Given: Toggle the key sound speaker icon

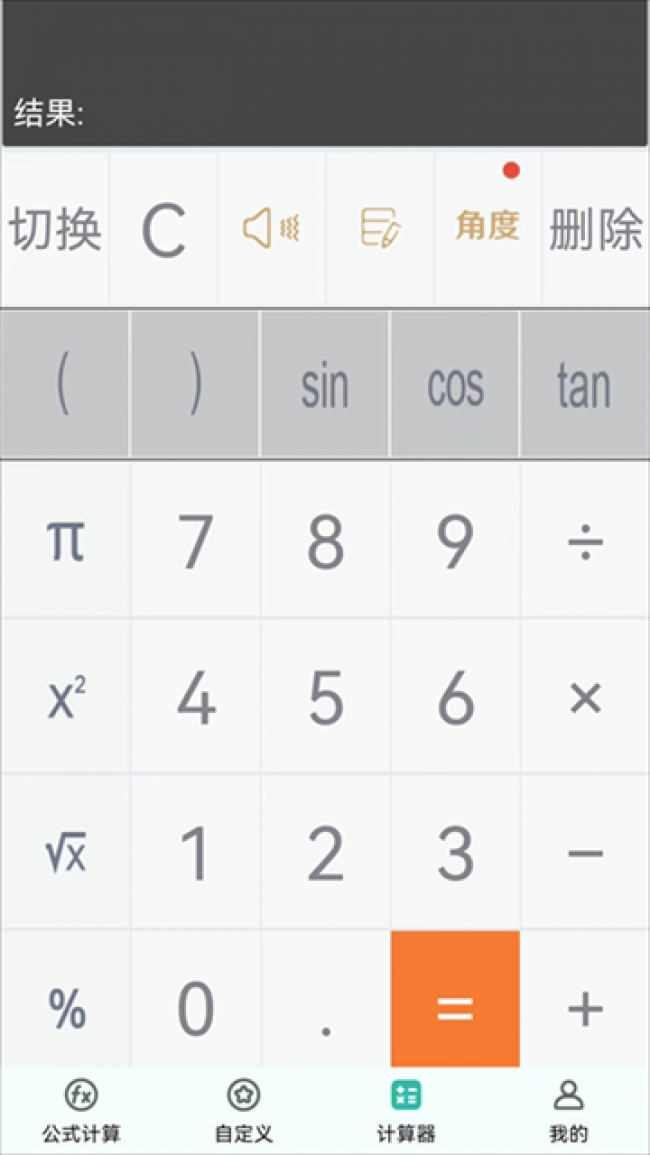Looking at the screenshot, I should (x=271, y=230).
